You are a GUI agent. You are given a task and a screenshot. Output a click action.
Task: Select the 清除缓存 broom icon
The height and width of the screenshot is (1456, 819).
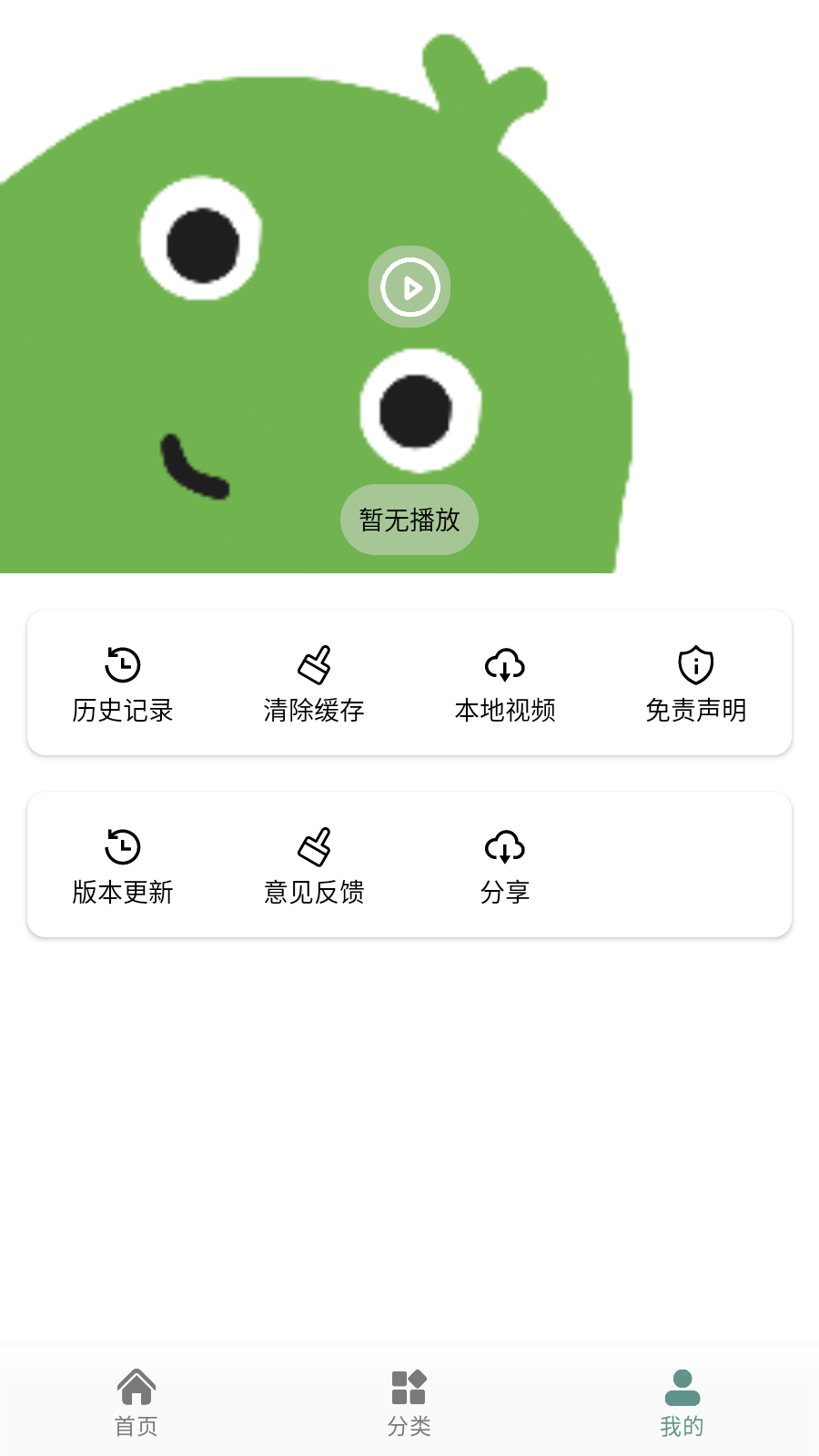click(315, 664)
